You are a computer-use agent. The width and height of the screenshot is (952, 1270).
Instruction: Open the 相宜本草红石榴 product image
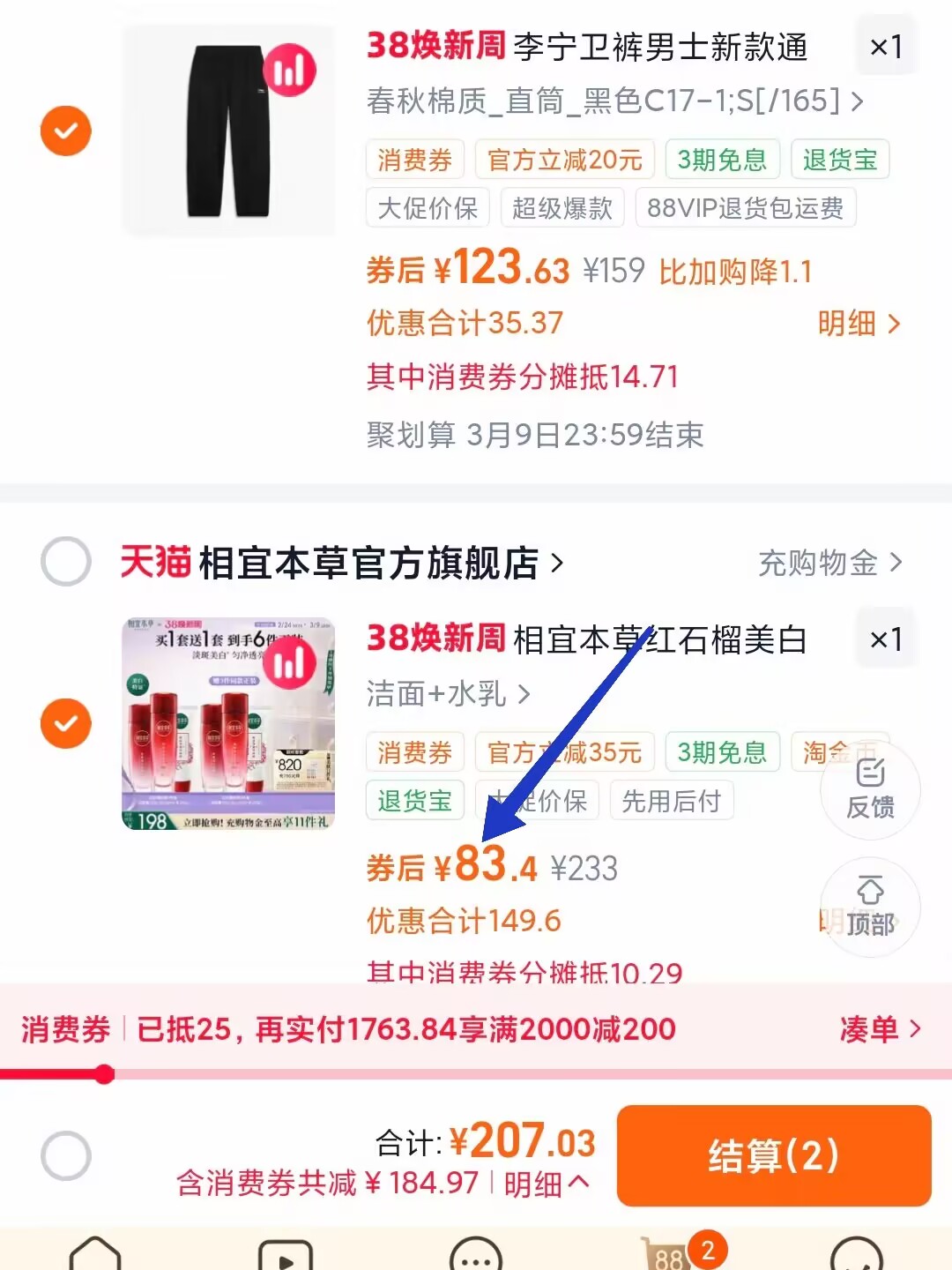tap(227, 723)
